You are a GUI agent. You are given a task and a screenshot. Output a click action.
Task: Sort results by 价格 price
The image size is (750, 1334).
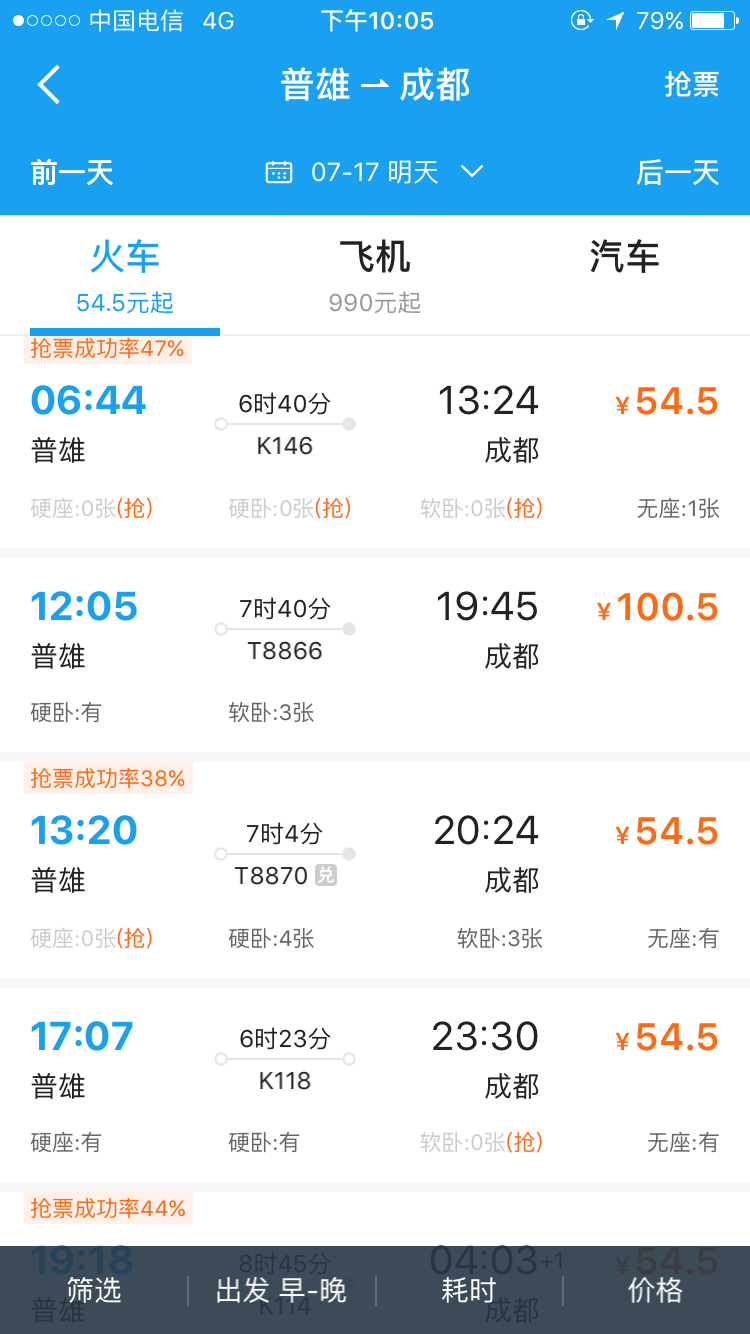(656, 1290)
